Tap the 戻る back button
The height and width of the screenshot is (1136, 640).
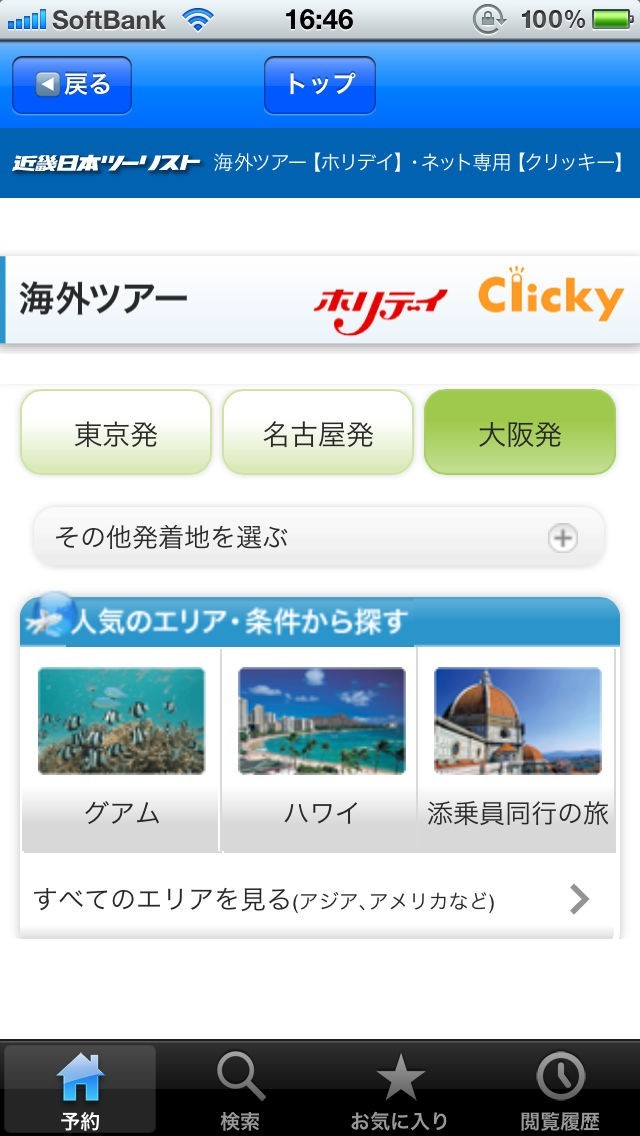pos(72,85)
